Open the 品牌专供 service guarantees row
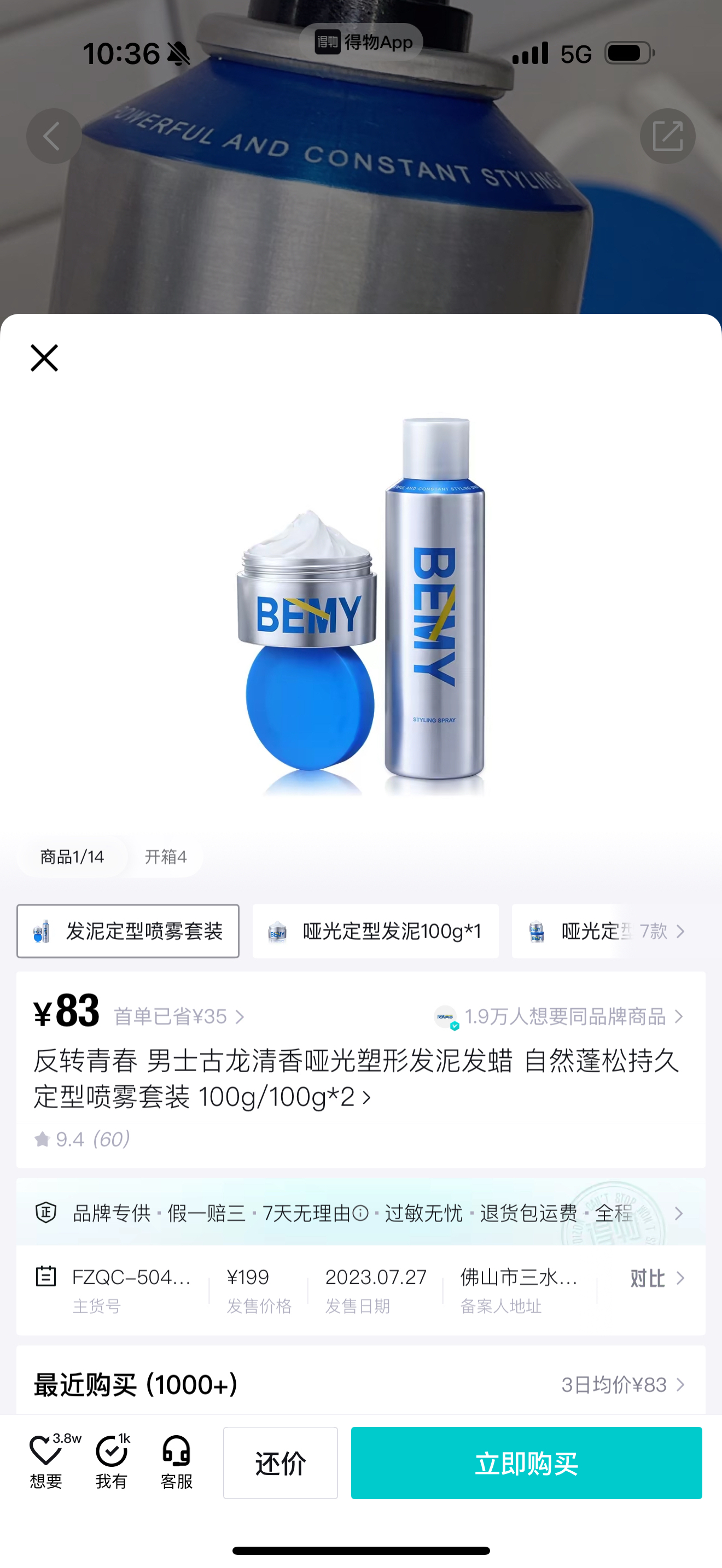 pyautogui.click(x=360, y=1213)
